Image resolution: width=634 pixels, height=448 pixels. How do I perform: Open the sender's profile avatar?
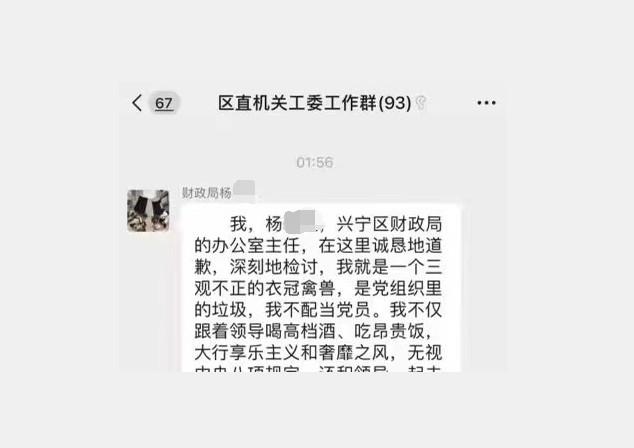pos(148,211)
